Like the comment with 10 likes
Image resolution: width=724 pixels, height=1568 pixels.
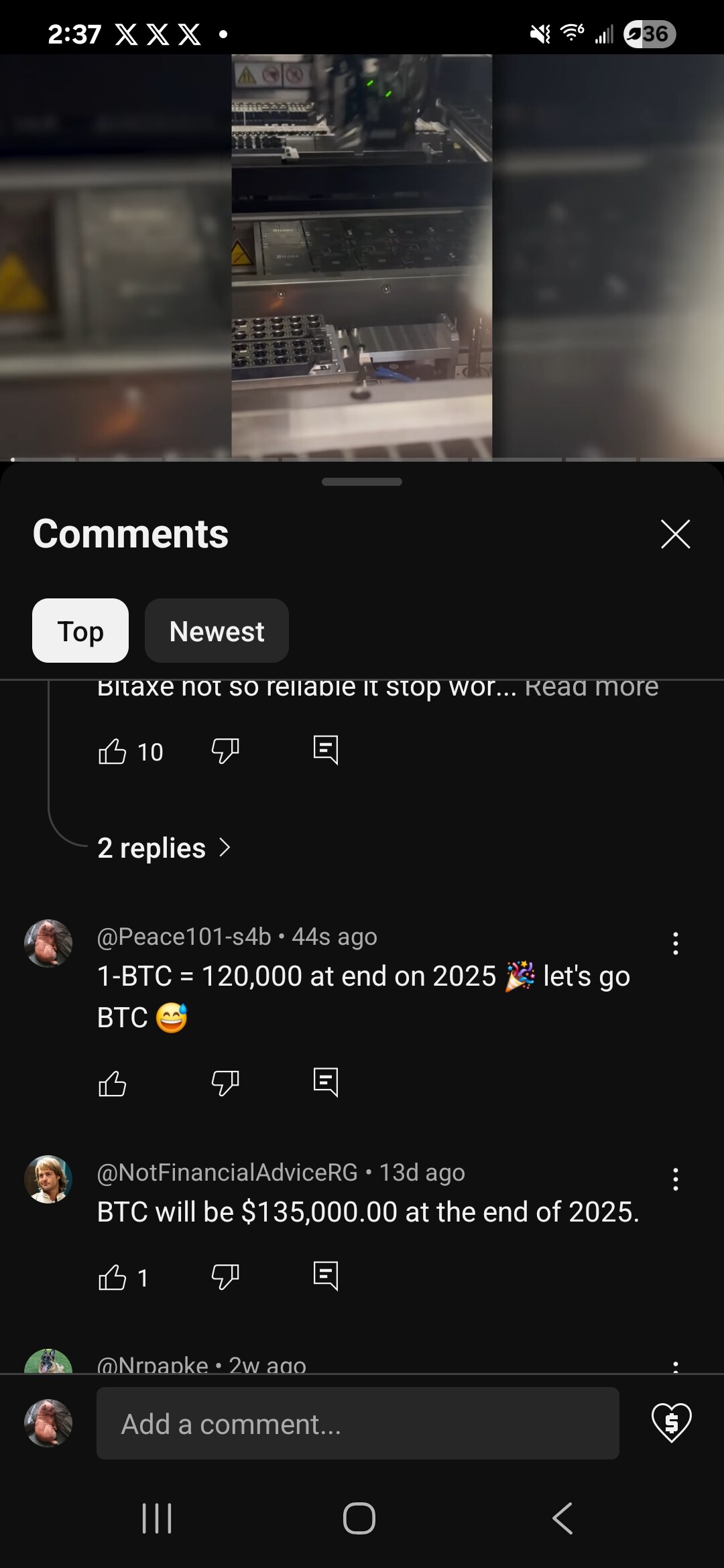point(113,751)
